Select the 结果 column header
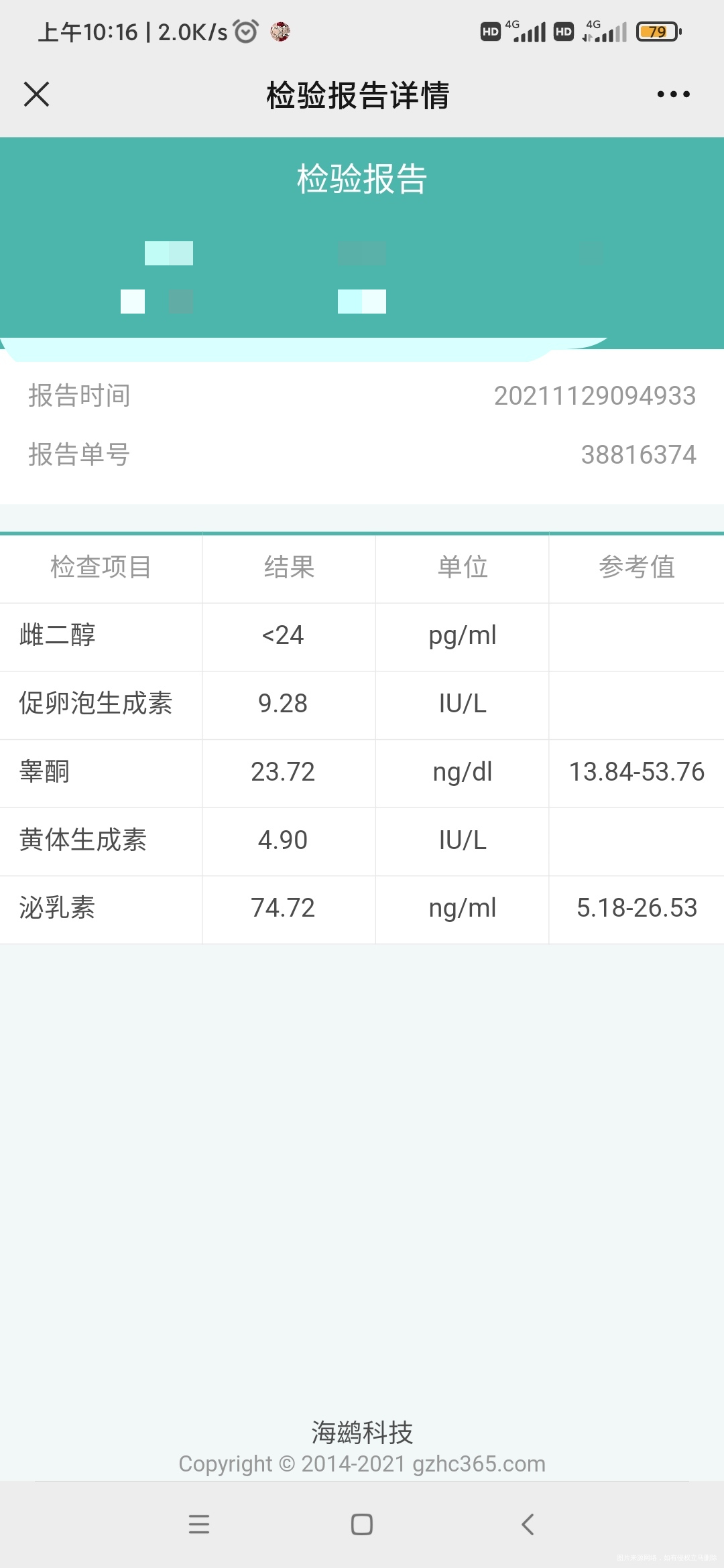The width and height of the screenshot is (724, 1568). 288,568
